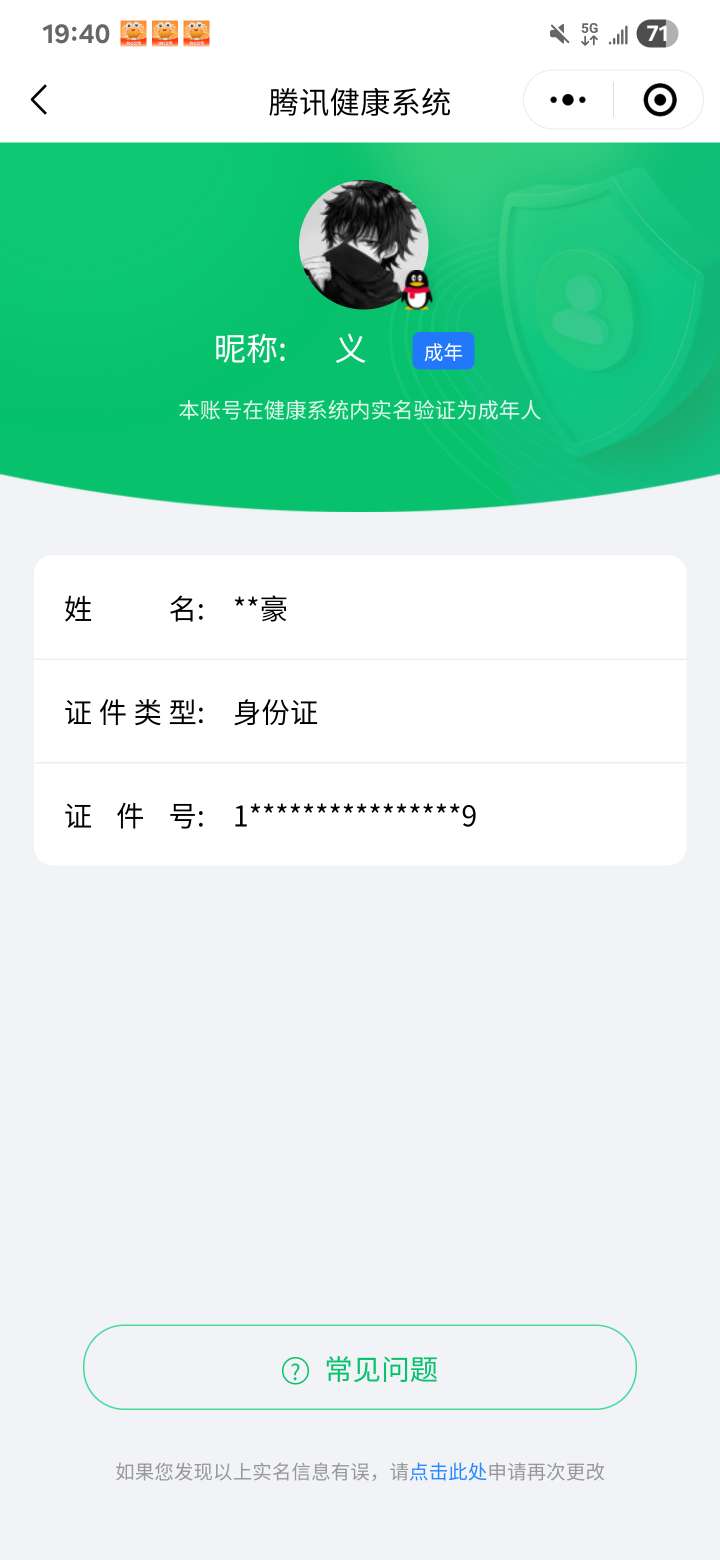
Task: Close the mini program with the circle icon
Action: pos(659,100)
